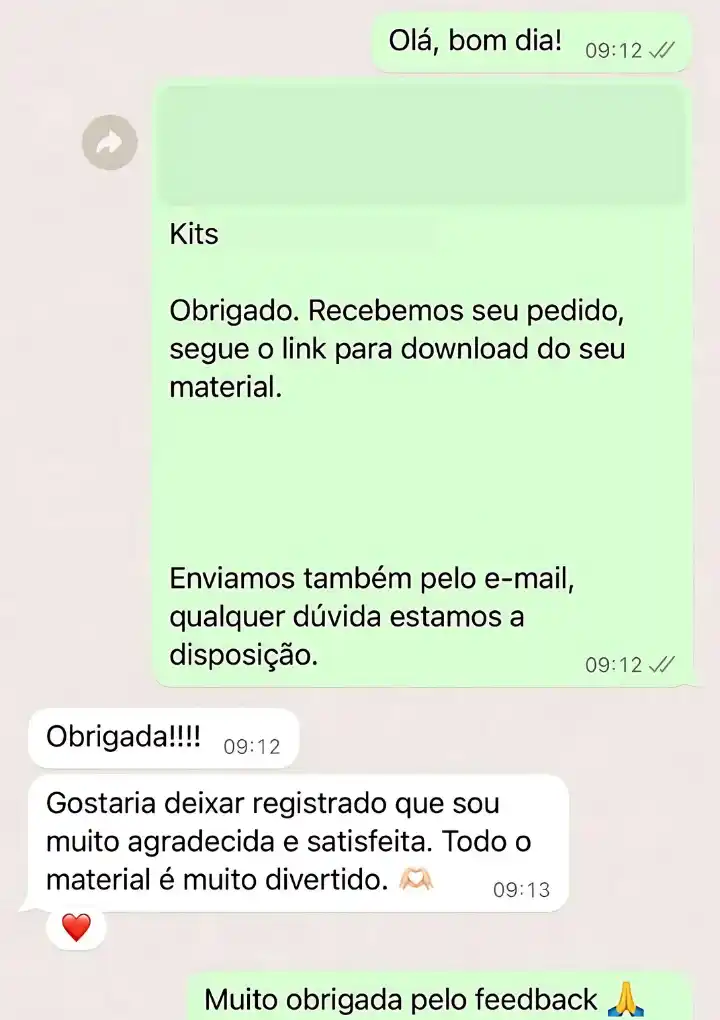
Task: Tap the 'Muito obrigada pelo feedback' bubble
Action: click(399, 997)
